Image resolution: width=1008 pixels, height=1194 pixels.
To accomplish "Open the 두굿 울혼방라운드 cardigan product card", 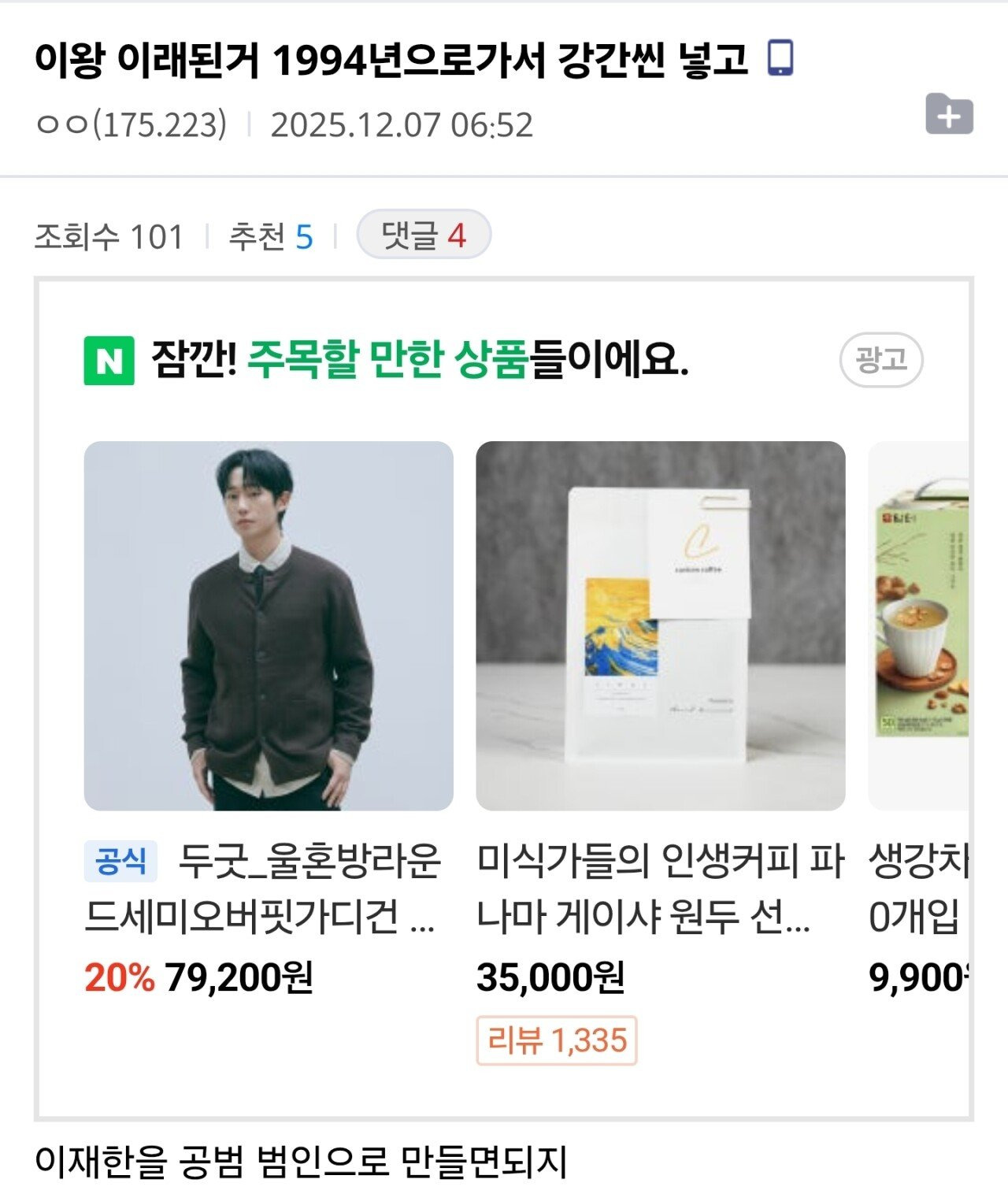I will (269, 626).
